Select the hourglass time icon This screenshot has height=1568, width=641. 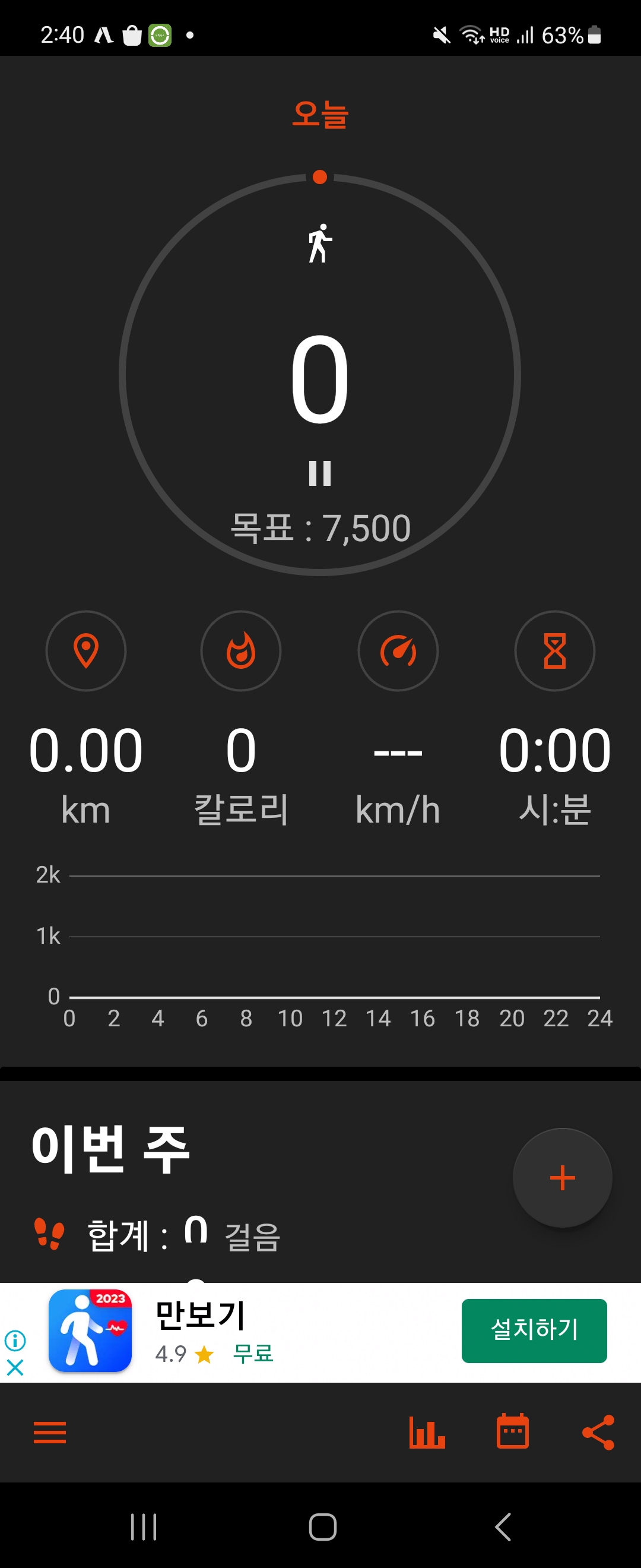coord(554,651)
